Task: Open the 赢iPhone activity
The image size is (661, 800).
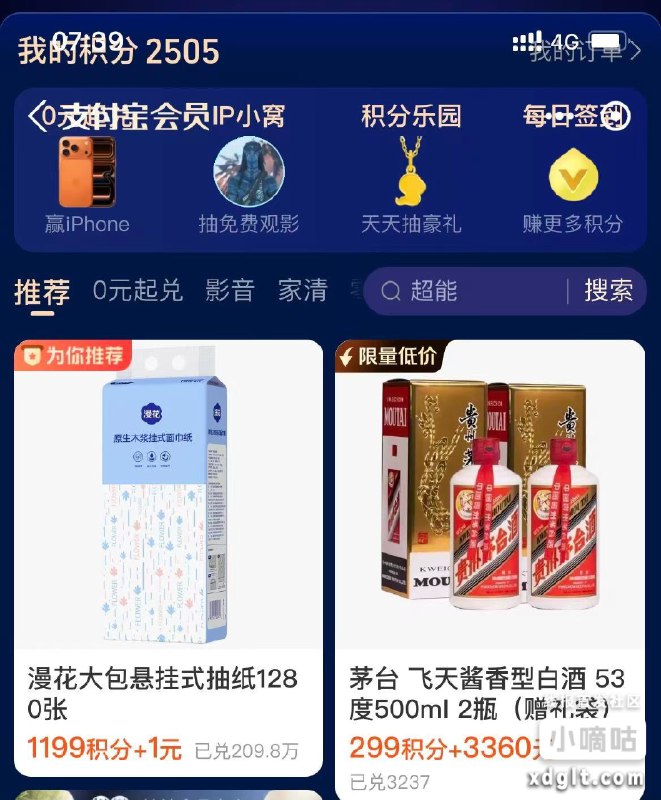Action: click(87, 185)
